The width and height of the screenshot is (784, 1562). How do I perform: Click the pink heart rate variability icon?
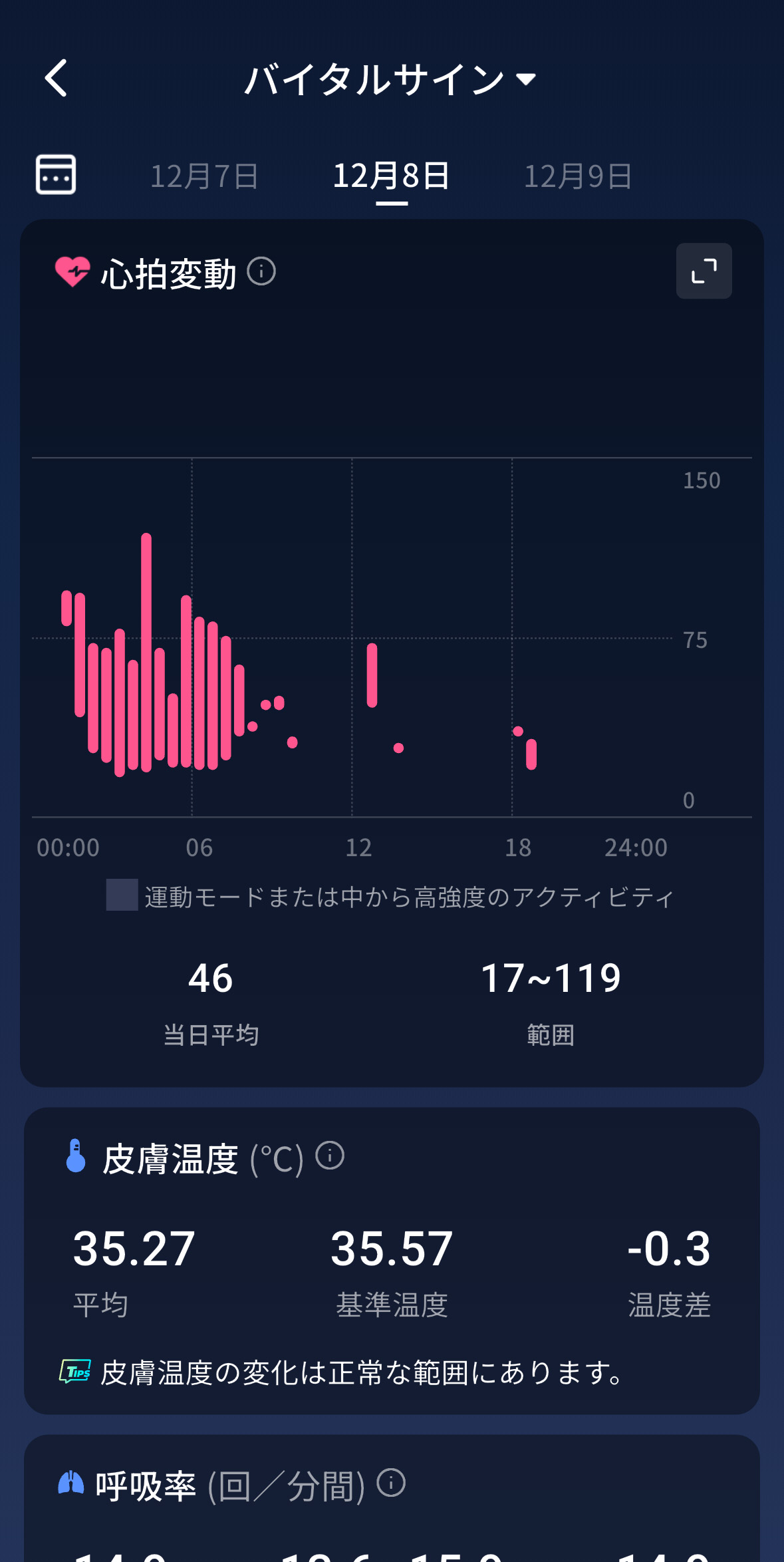click(x=72, y=271)
